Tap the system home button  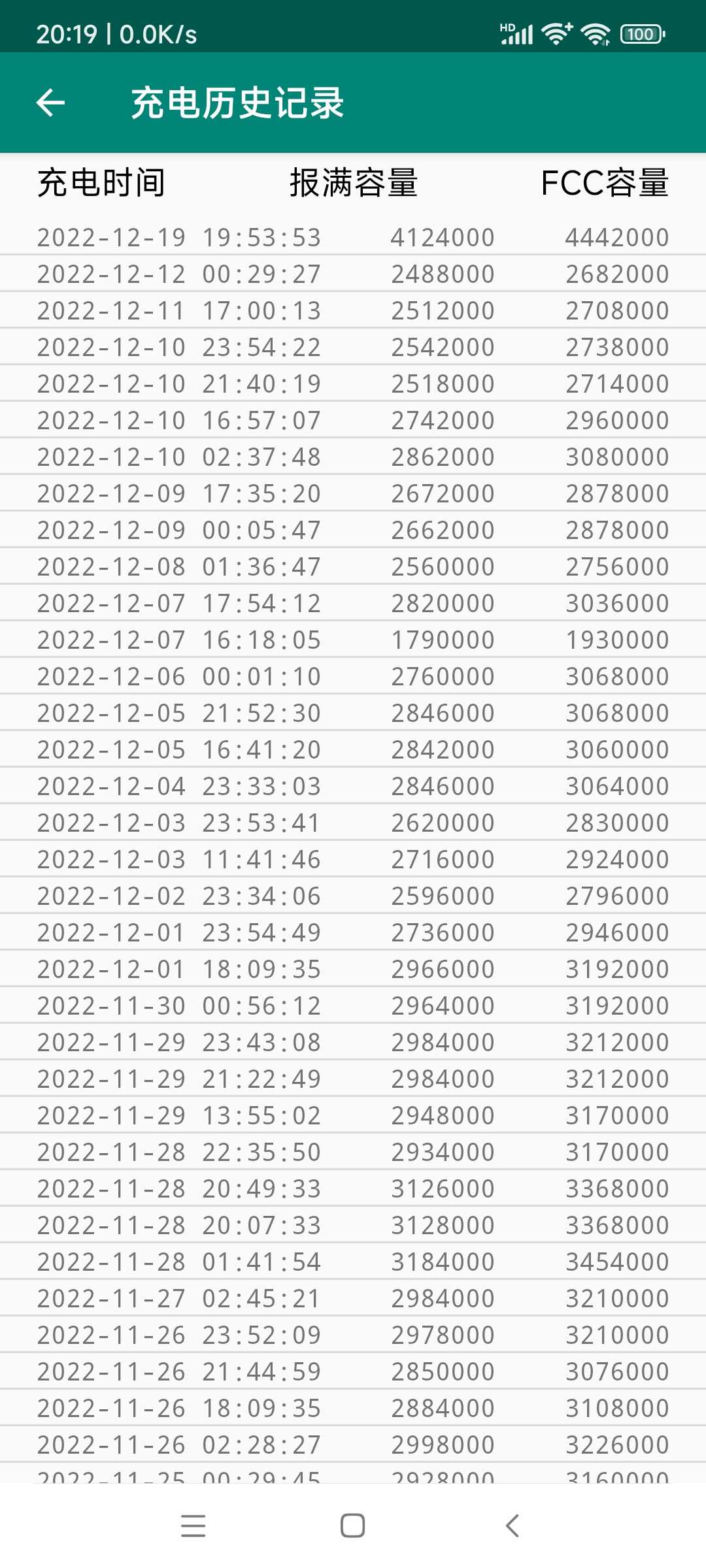pyautogui.click(x=353, y=1526)
